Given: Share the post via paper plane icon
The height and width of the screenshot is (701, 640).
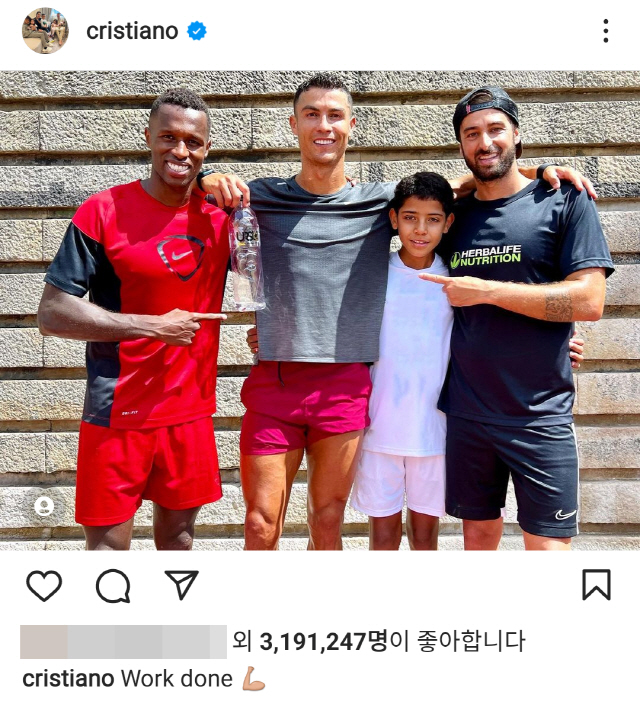Looking at the screenshot, I should click(x=181, y=585).
